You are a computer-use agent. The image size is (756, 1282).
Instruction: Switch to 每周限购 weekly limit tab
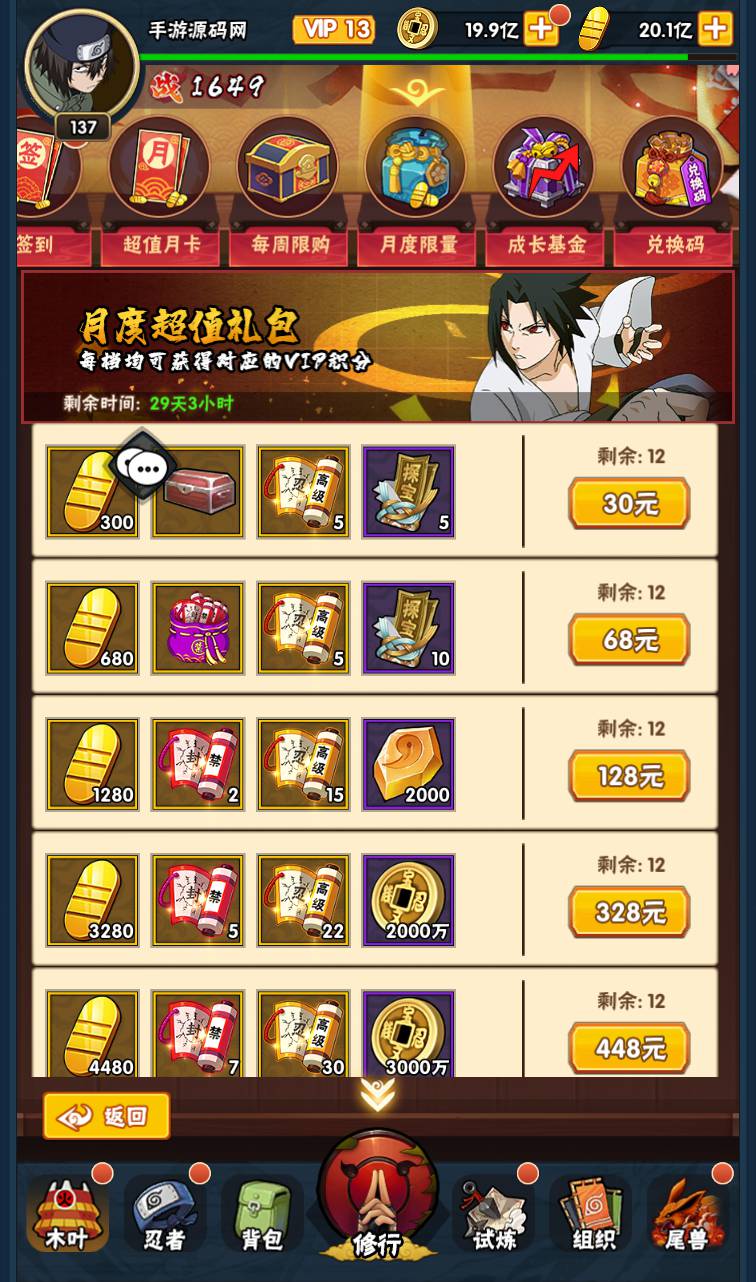pos(288,192)
